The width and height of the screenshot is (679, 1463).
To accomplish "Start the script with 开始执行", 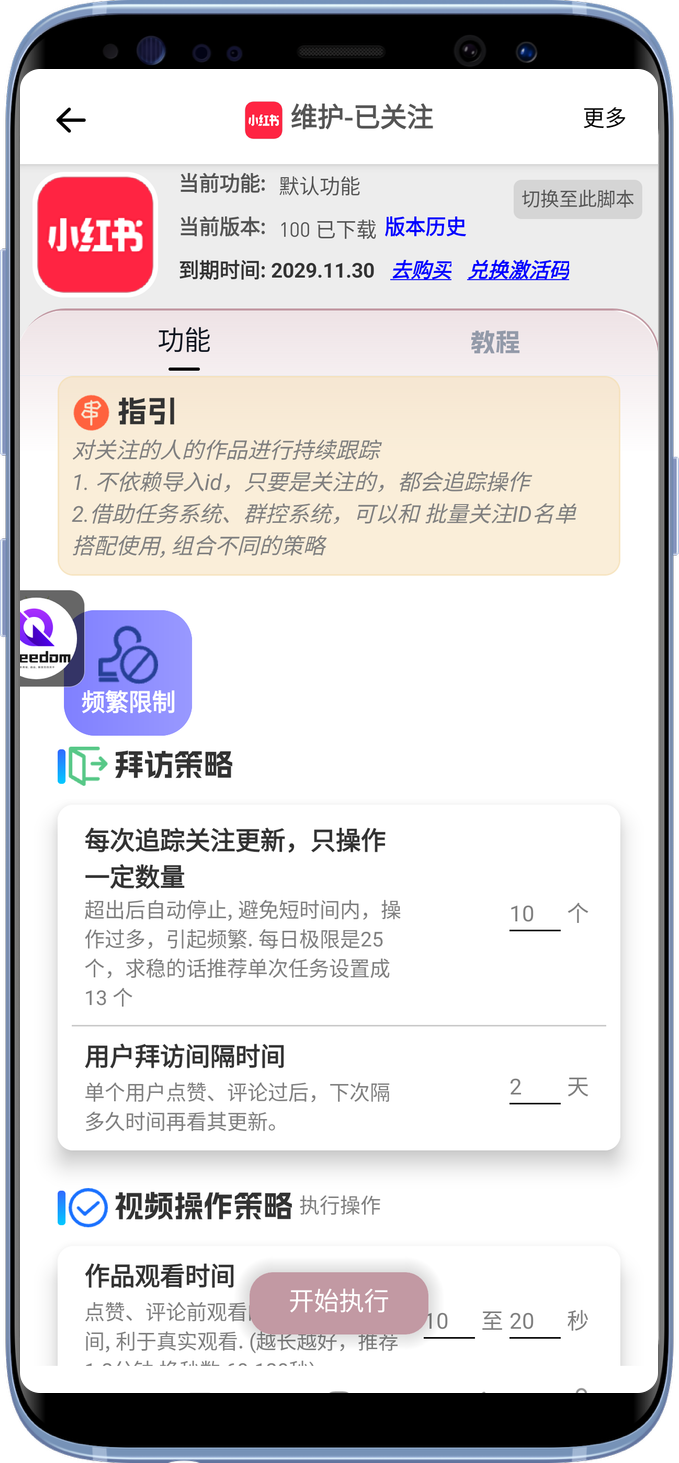I will 338,1301.
